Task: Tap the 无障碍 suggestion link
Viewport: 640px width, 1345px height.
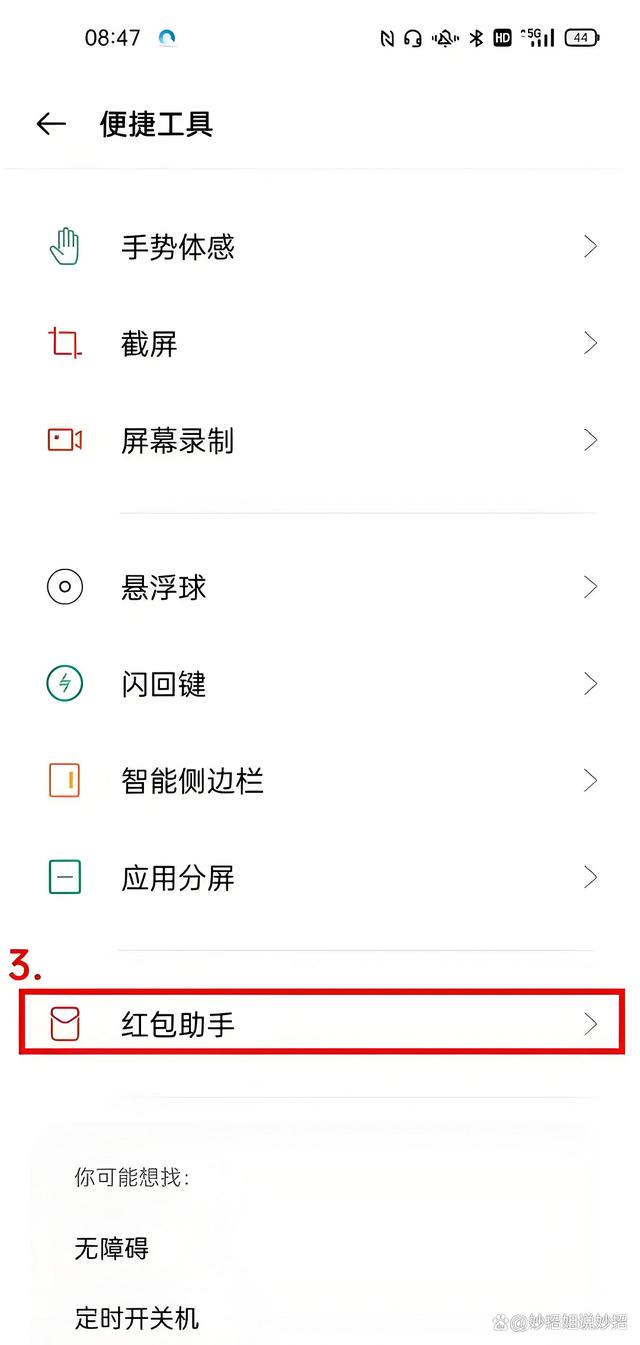Action: click(x=112, y=1248)
